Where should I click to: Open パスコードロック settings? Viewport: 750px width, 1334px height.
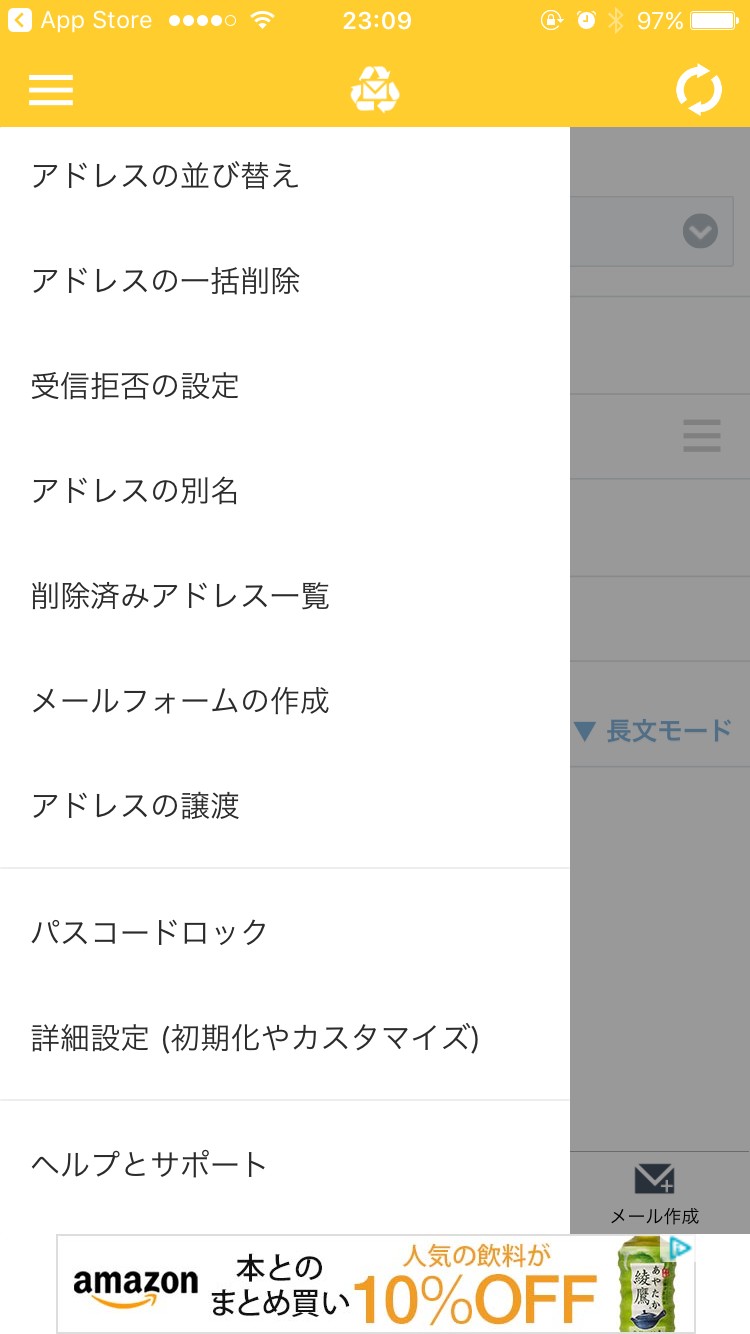pos(150,932)
